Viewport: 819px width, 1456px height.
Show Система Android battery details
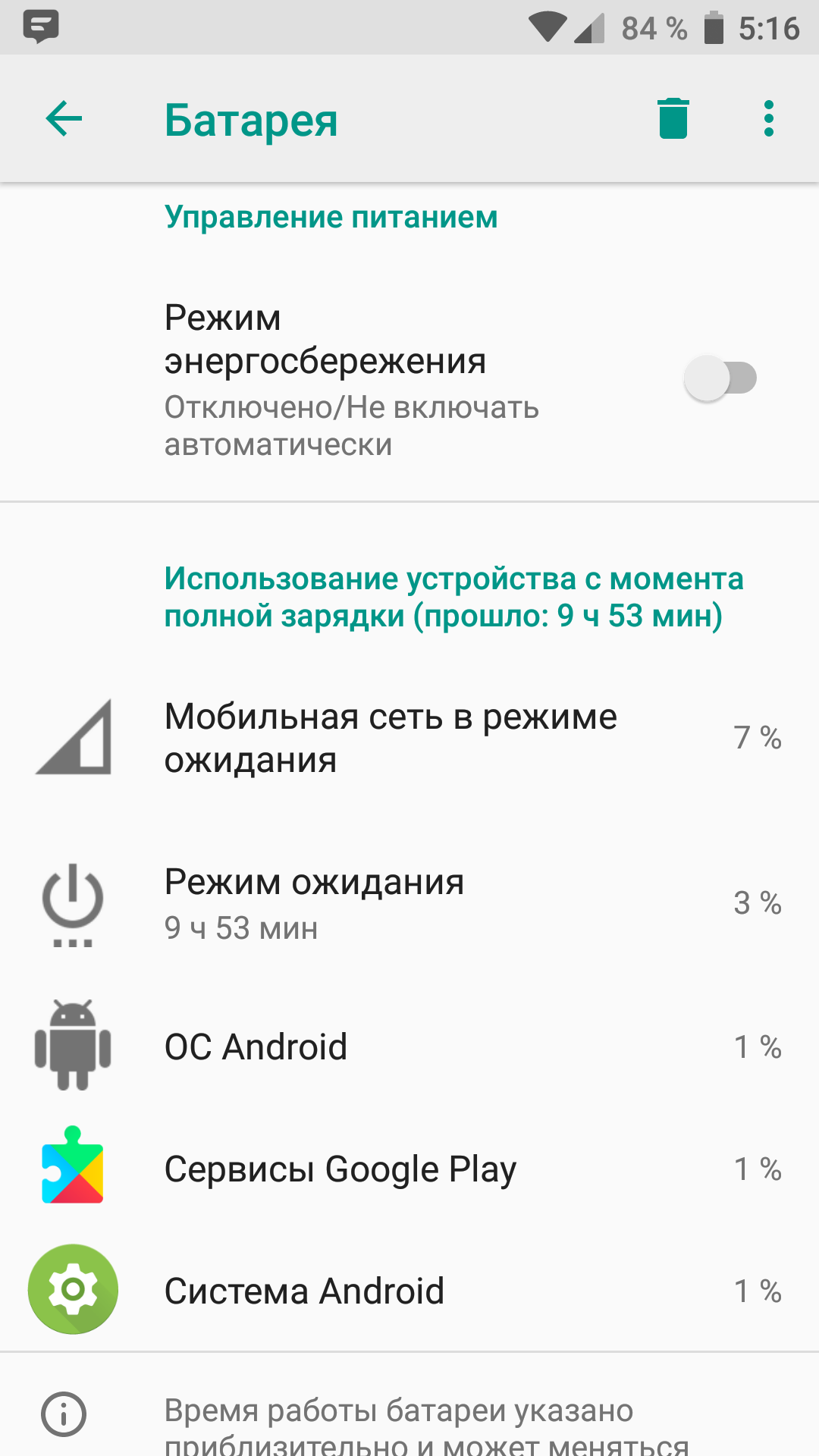(x=409, y=1291)
